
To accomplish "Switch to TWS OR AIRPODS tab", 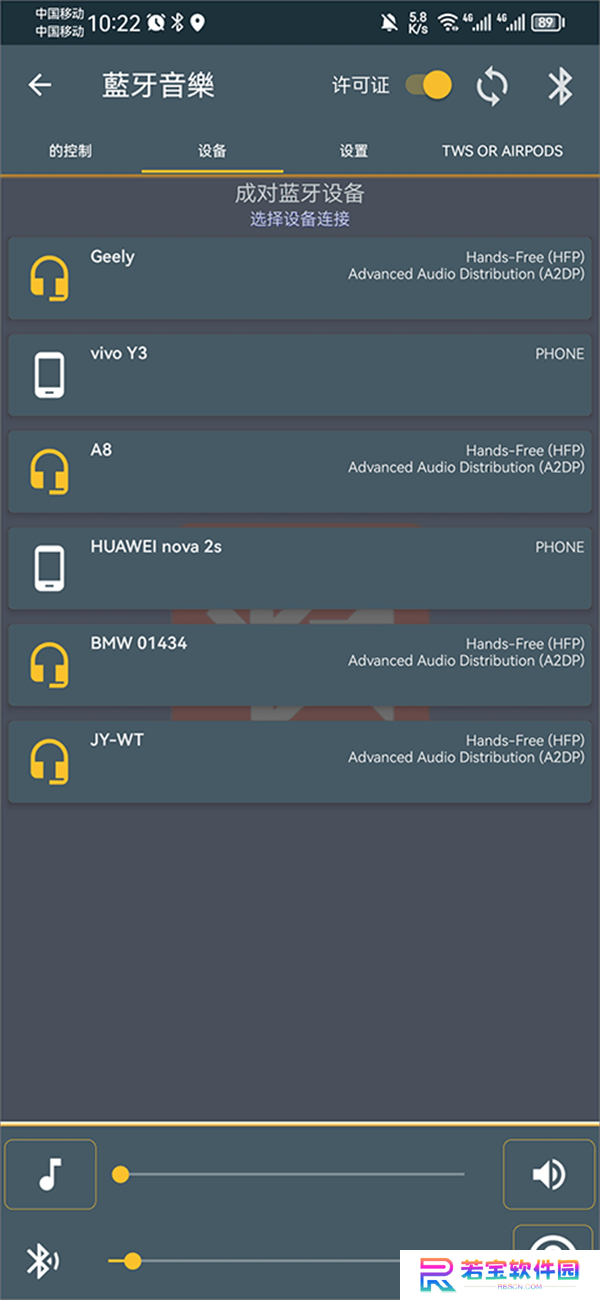I will point(502,151).
